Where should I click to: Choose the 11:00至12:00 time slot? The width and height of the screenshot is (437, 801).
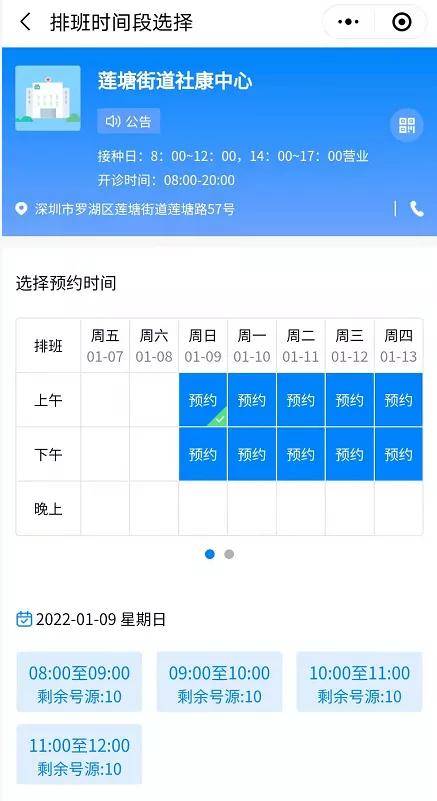[x=79, y=755]
